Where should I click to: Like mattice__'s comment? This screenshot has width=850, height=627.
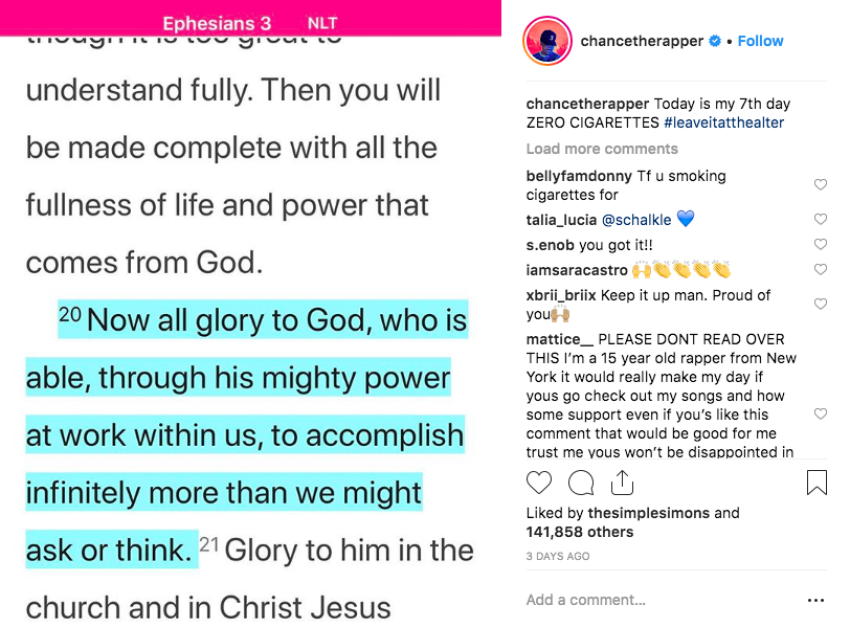[820, 414]
